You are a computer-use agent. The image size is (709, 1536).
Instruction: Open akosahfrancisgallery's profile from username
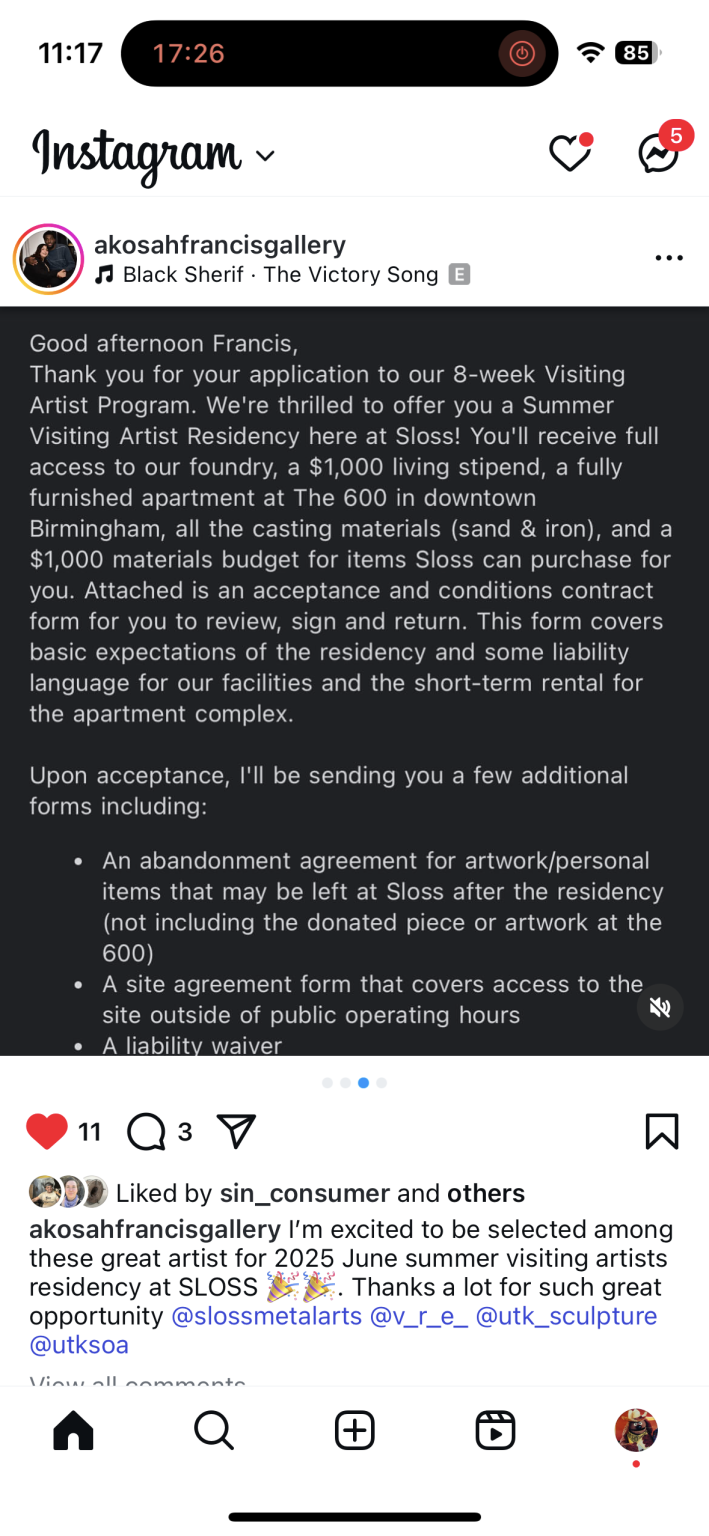tap(220, 244)
